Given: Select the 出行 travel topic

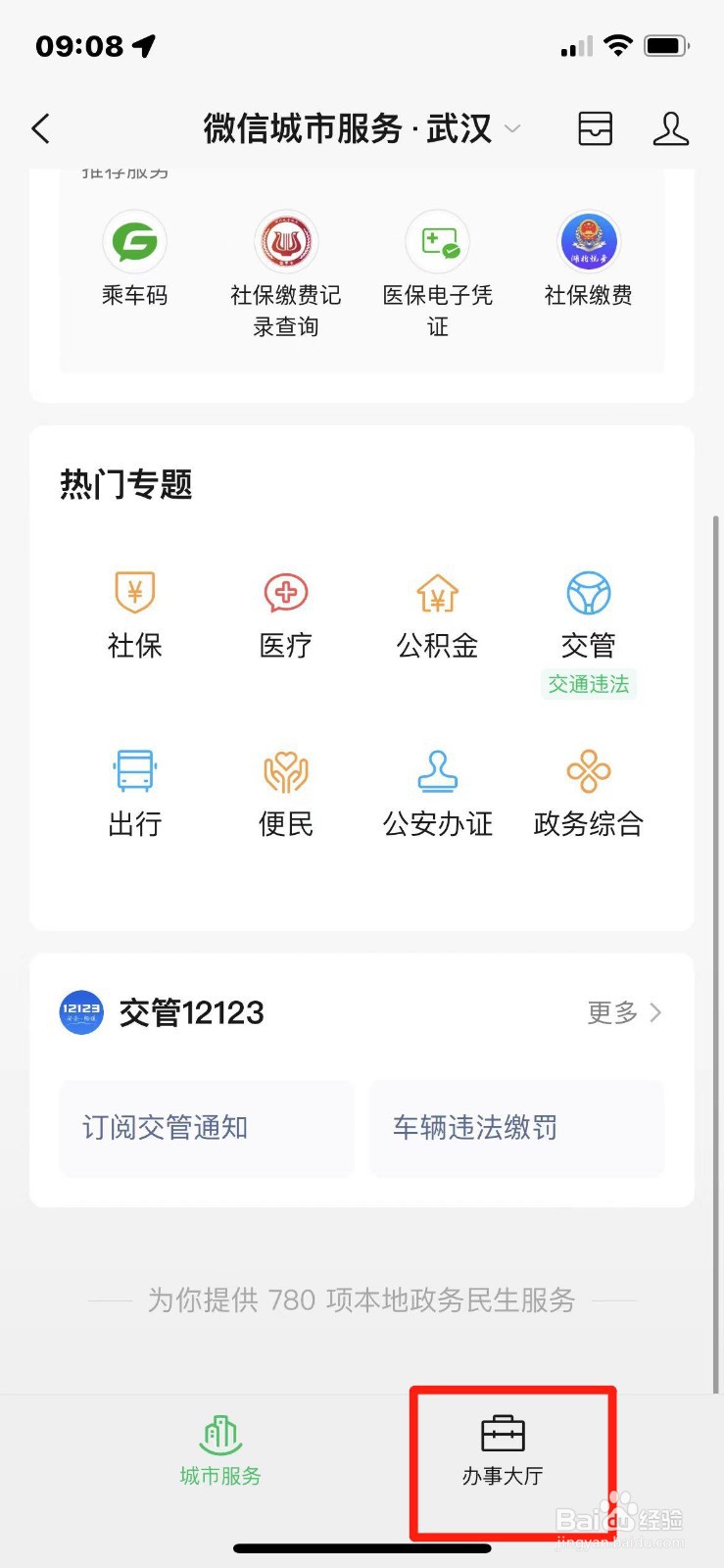Looking at the screenshot, I should click(134, 793).
